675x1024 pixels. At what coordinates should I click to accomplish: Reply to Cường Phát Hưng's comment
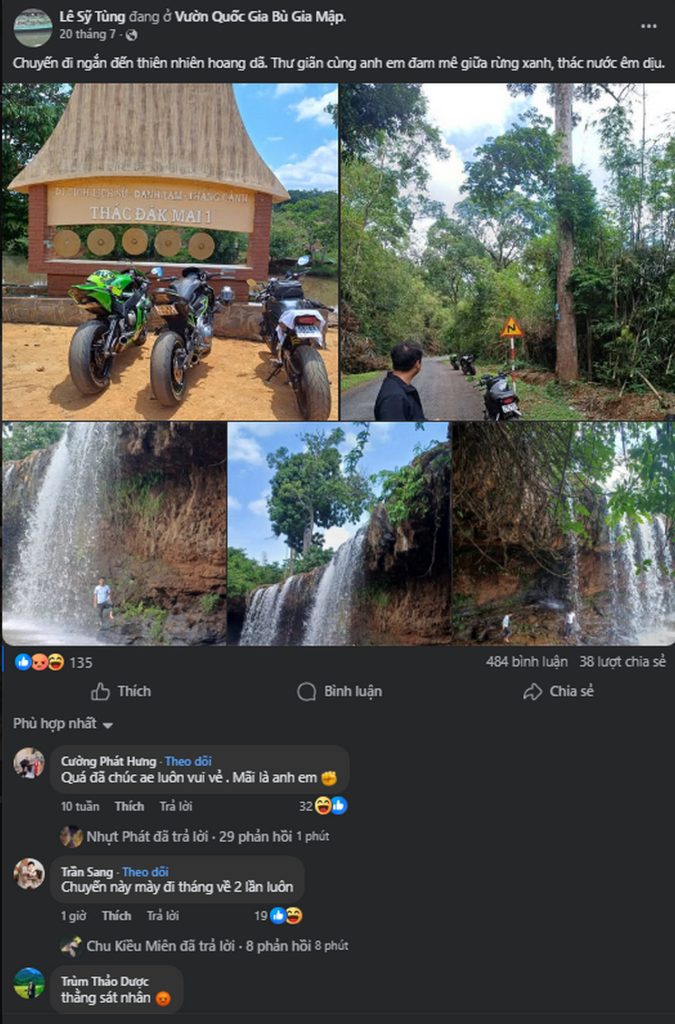[175, 806]
